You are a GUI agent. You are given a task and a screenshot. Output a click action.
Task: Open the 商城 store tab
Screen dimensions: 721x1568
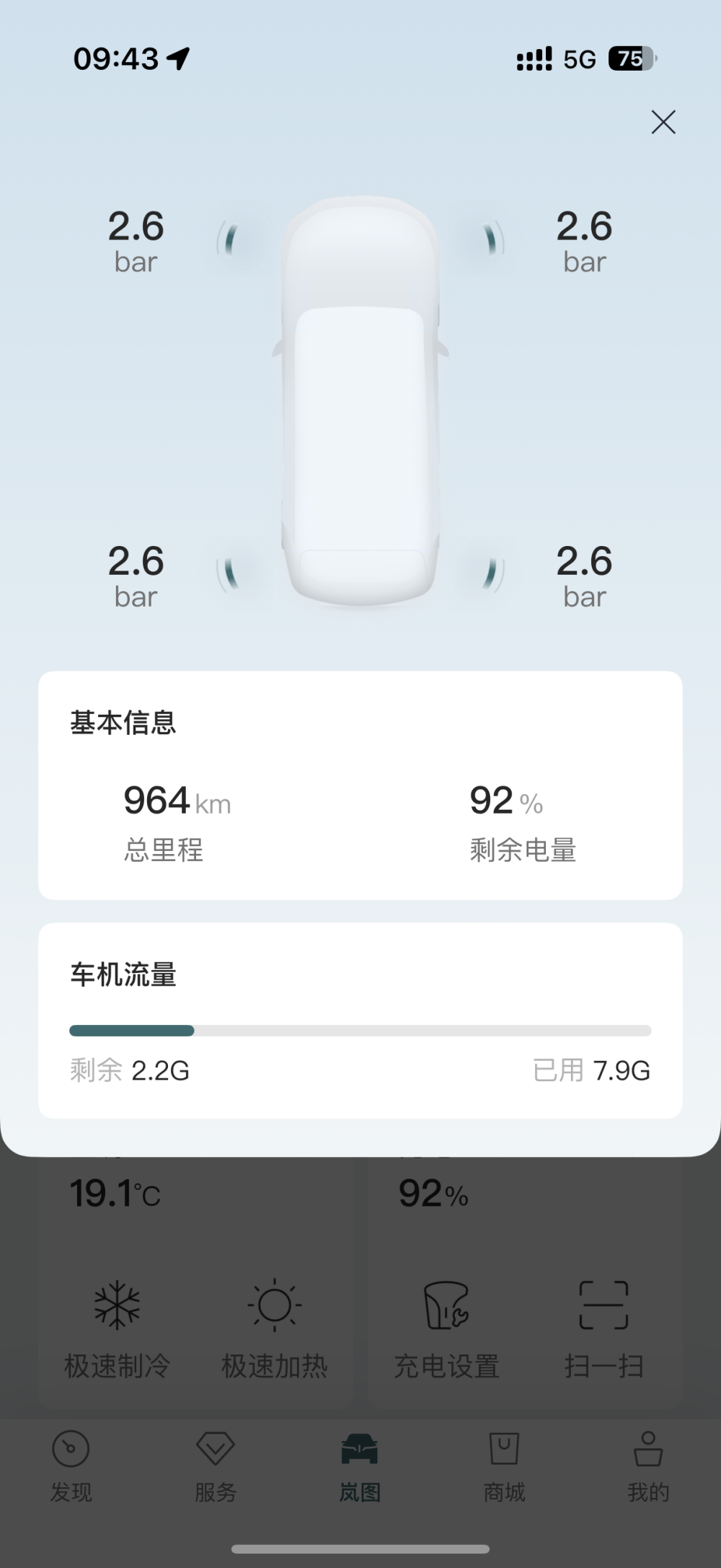[504, 1466]
